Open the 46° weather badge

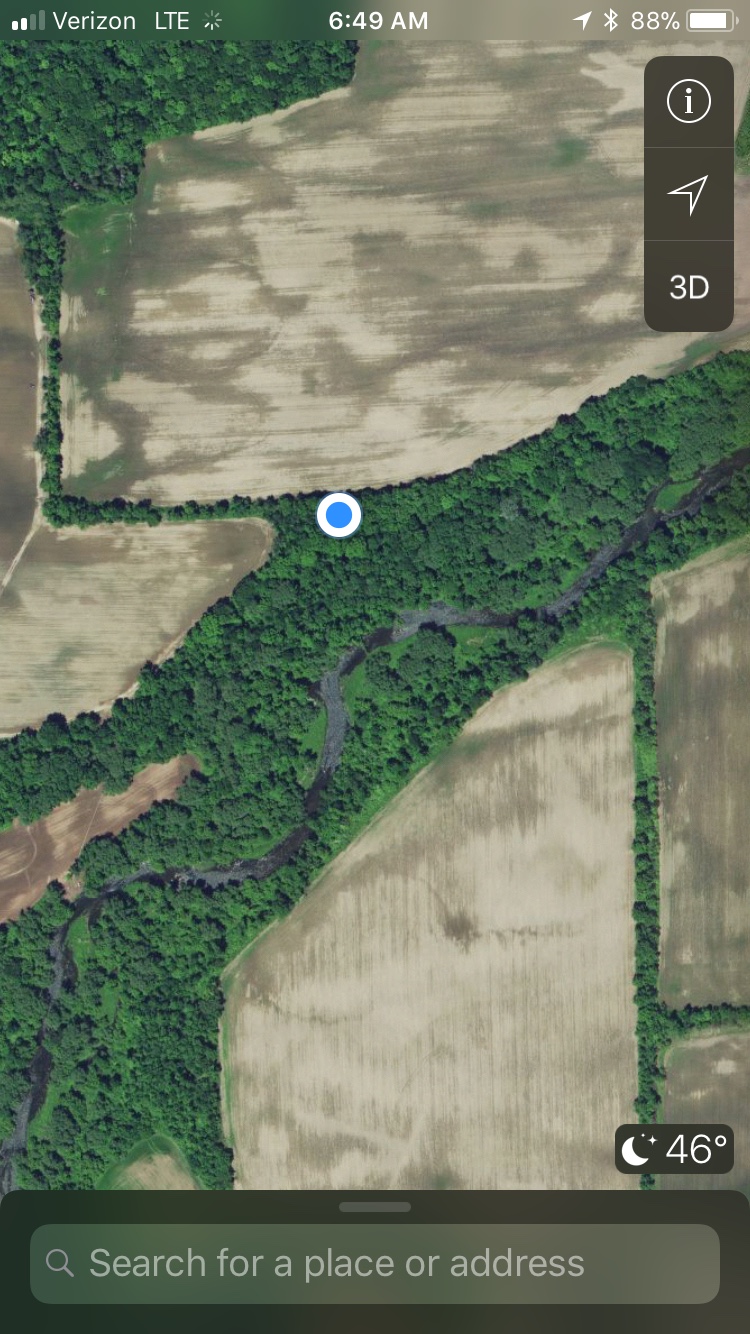[x=674, y=1149]
